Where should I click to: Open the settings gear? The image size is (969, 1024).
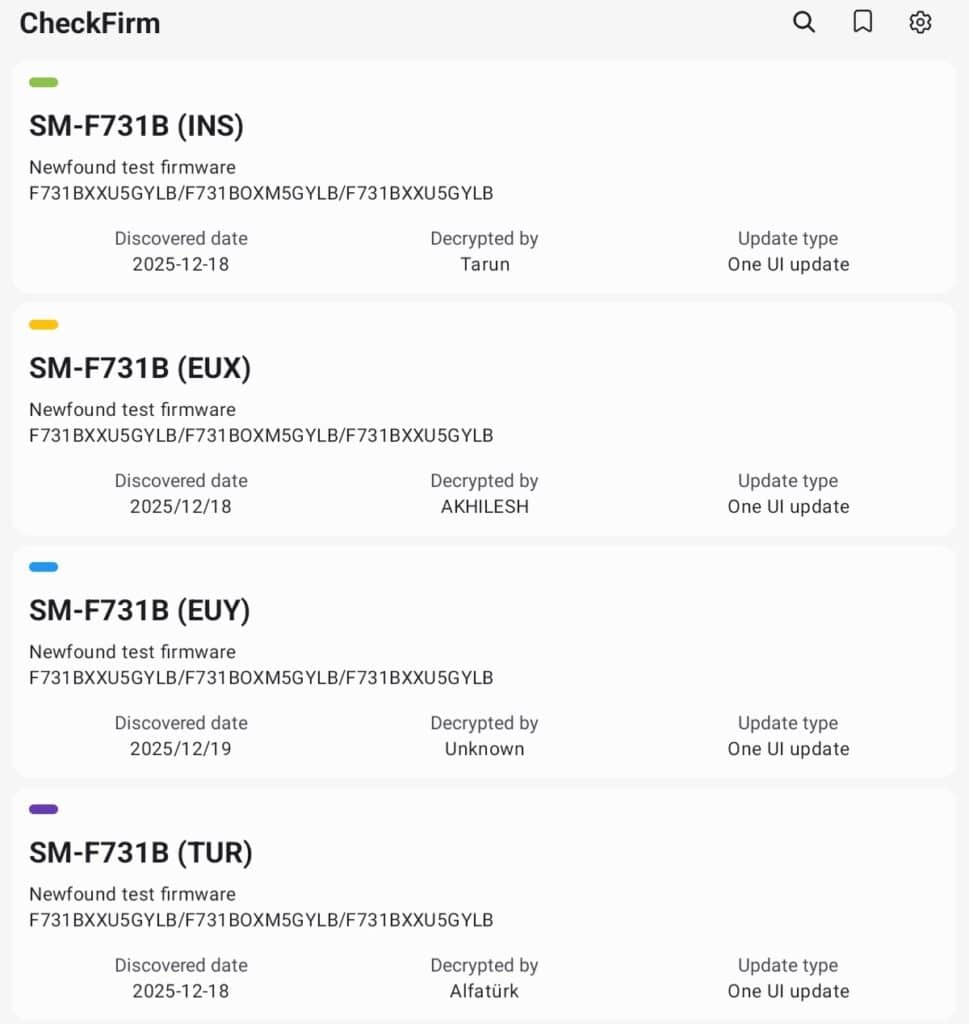920,22
